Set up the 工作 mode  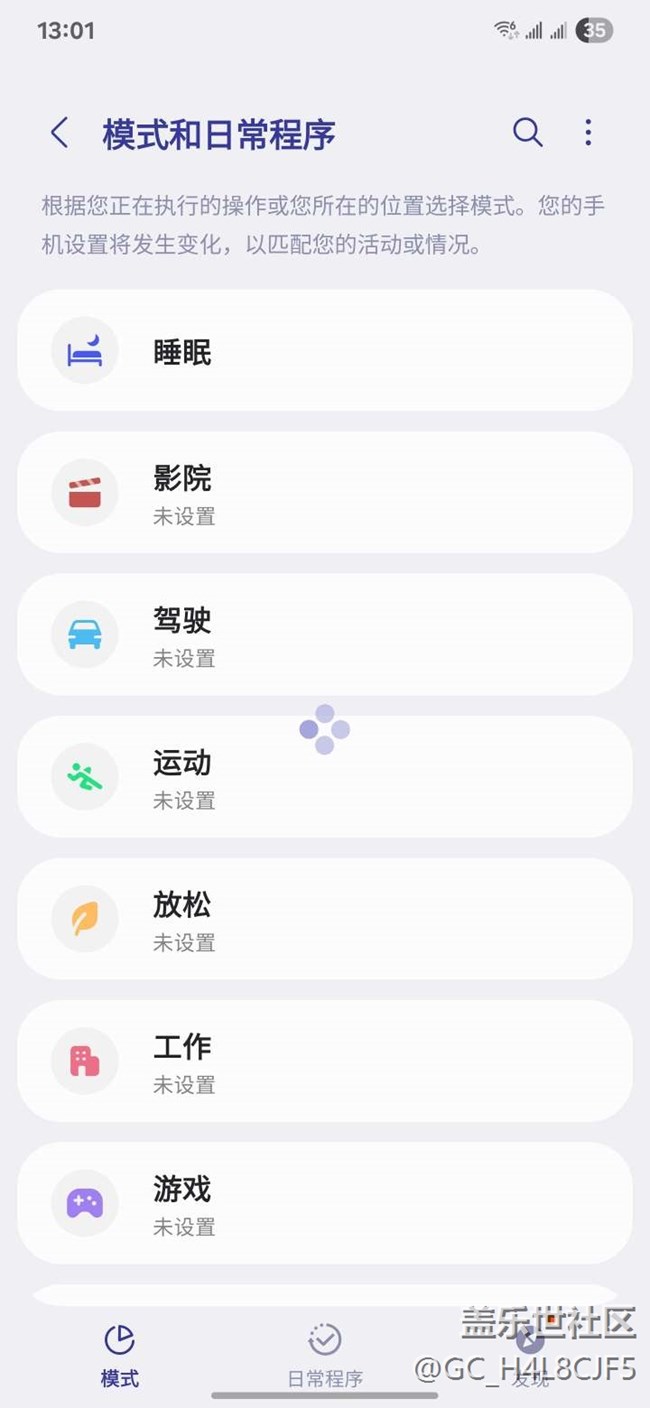click(324, 1061)
